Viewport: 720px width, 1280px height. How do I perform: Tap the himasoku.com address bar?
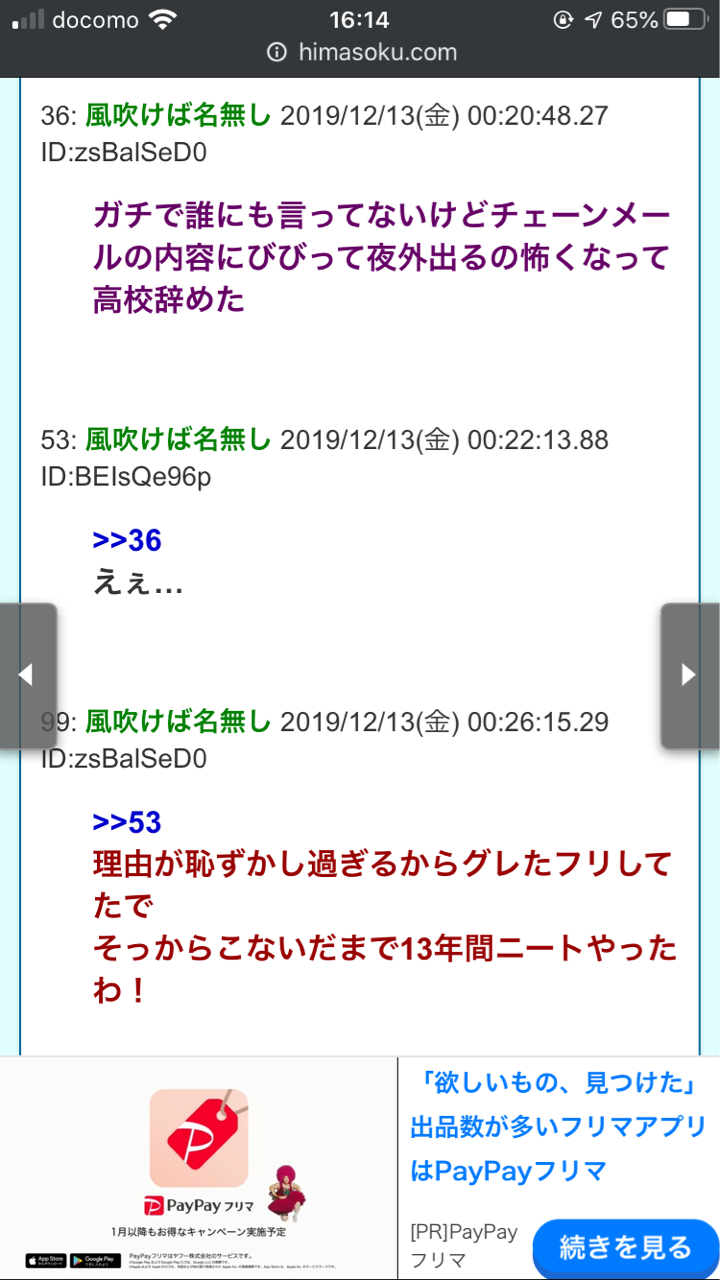[x=362, y=52]
